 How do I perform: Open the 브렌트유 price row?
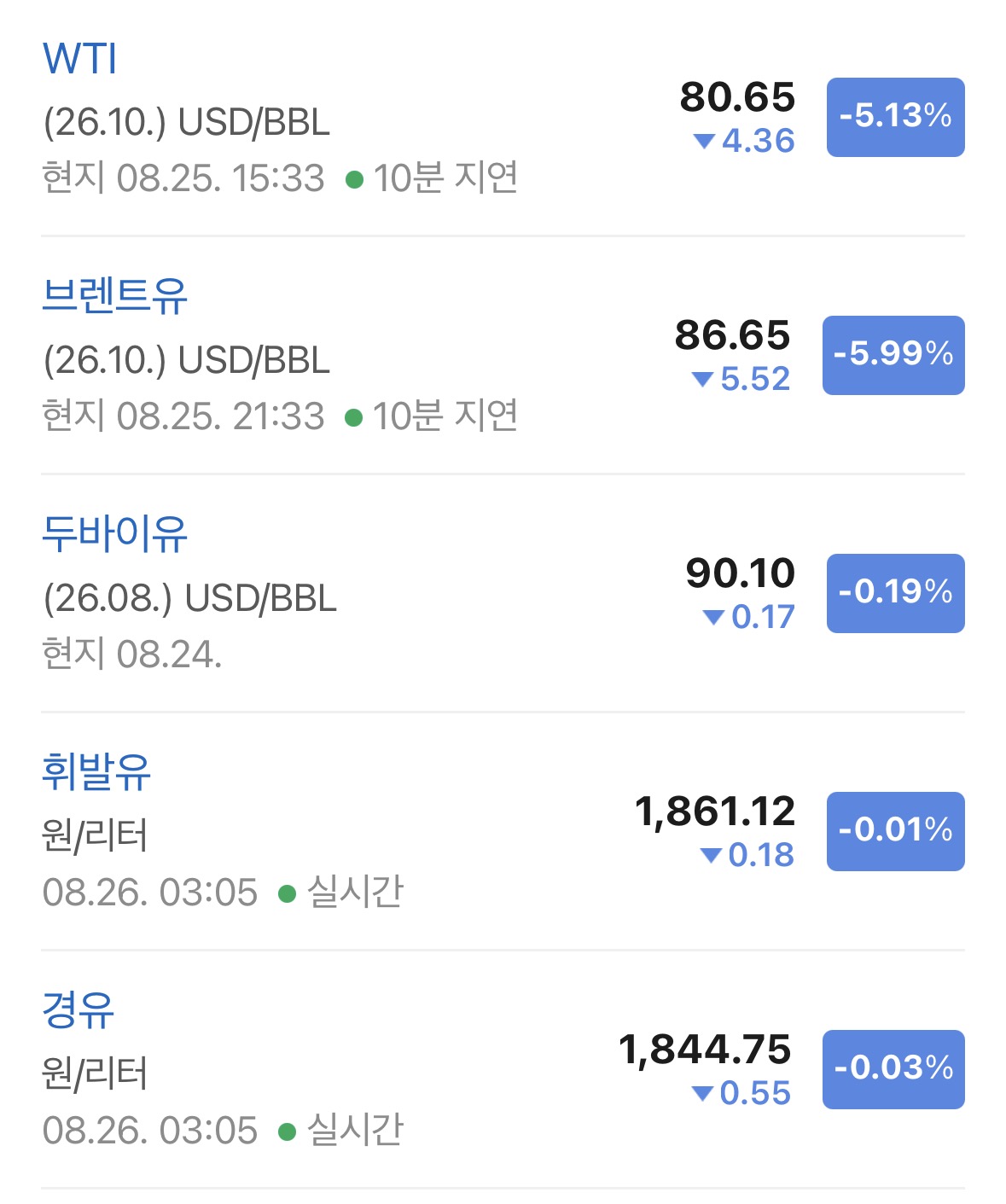503,355
